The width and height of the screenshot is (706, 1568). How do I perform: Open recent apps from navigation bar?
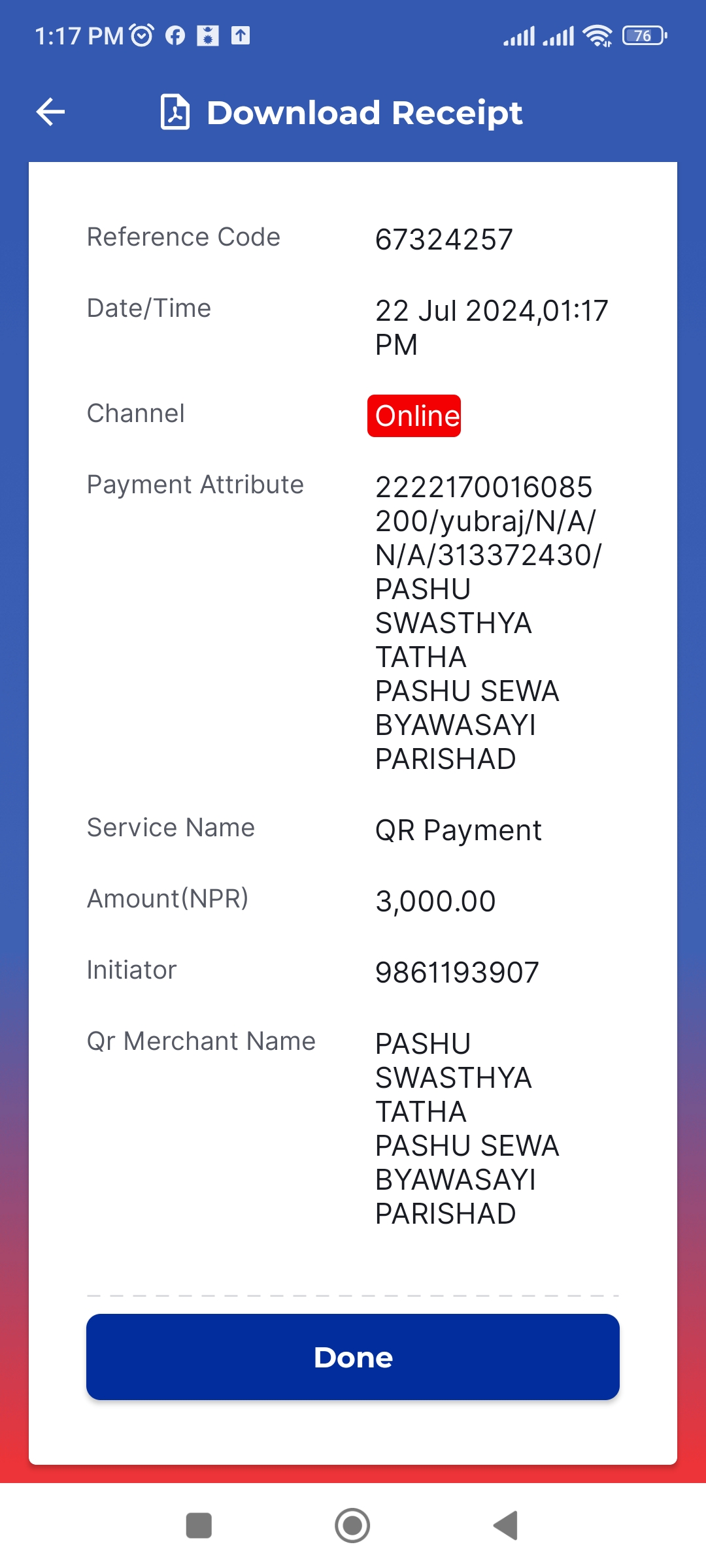(x=199, y=1526)
